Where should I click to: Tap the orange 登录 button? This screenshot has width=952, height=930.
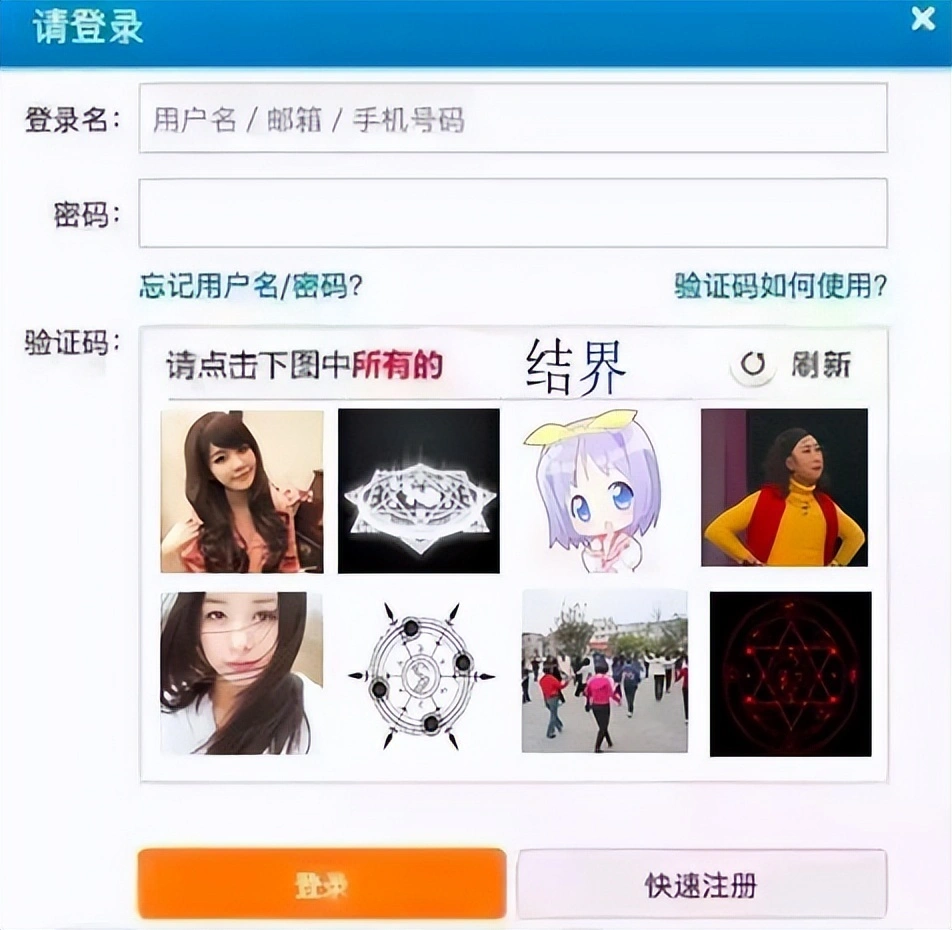321,884
